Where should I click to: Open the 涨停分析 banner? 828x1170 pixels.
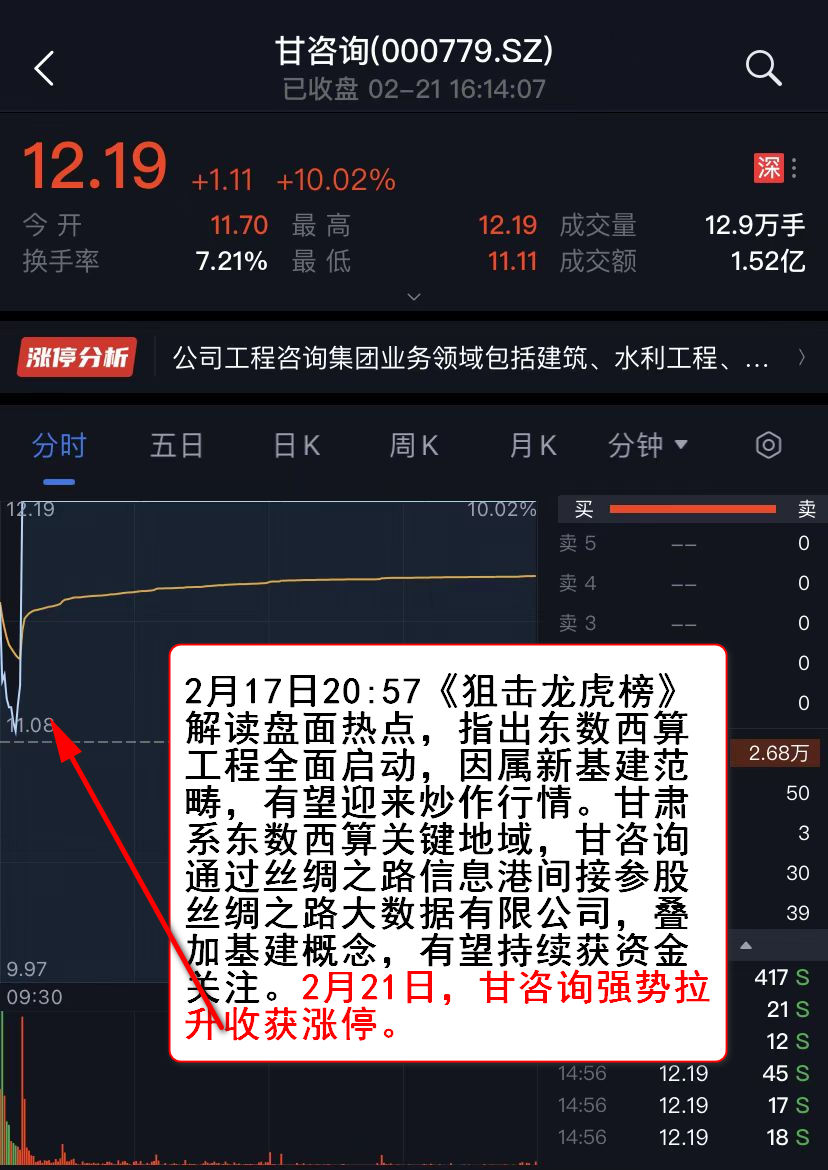[x=412, y=357]
